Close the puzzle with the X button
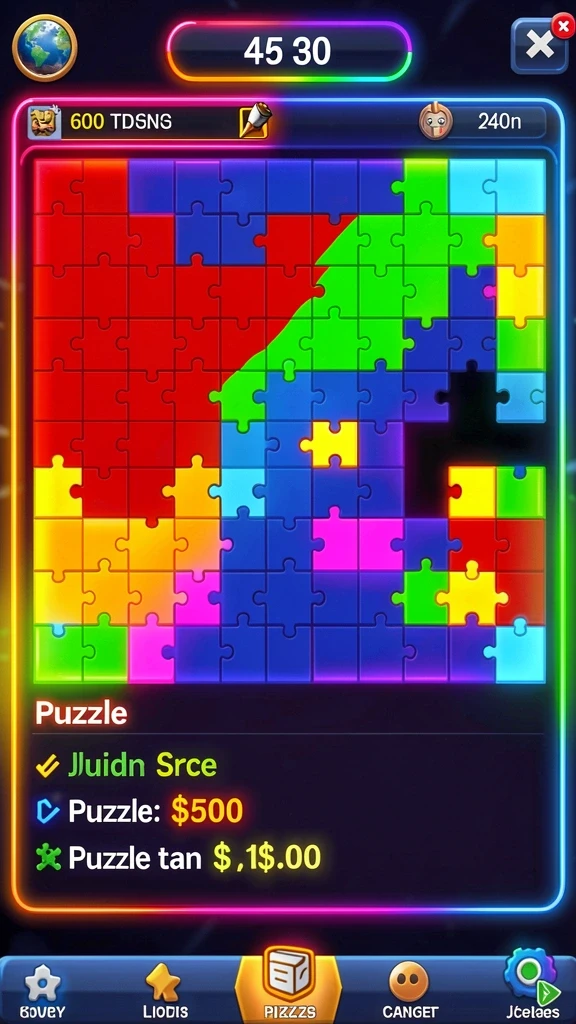 coord(539,45)
